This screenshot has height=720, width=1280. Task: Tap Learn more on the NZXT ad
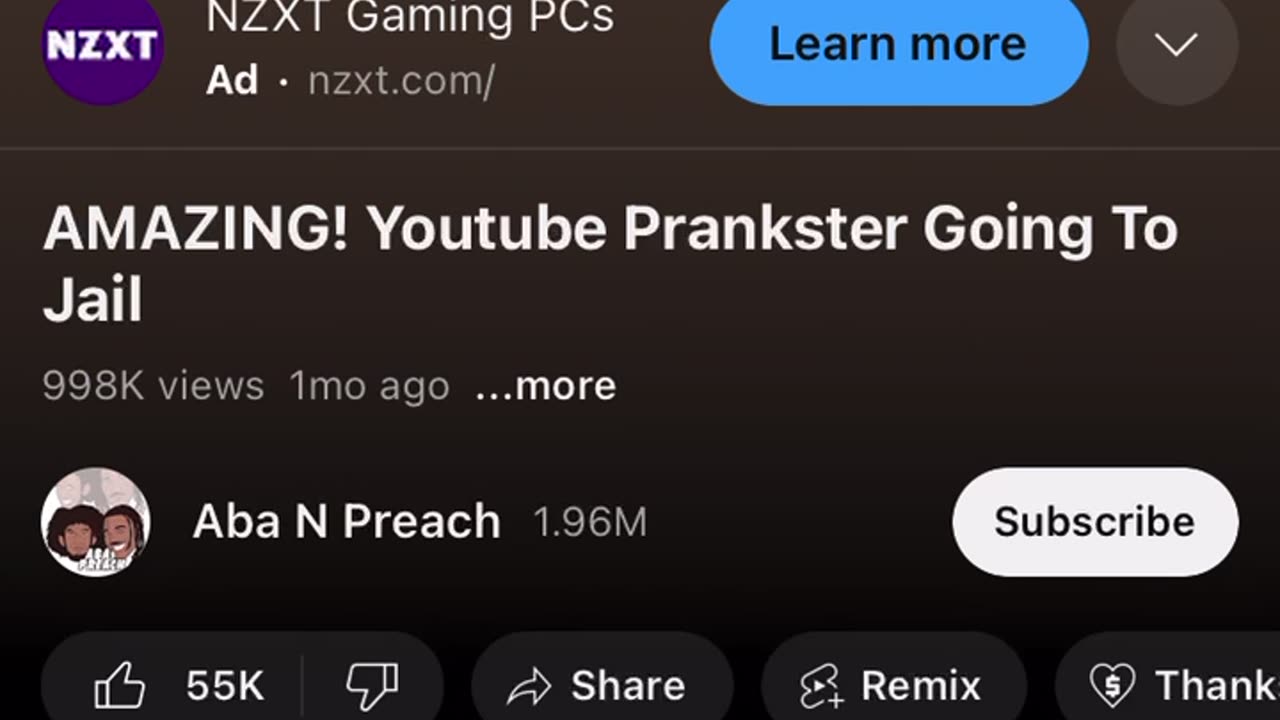coord(898,45)
